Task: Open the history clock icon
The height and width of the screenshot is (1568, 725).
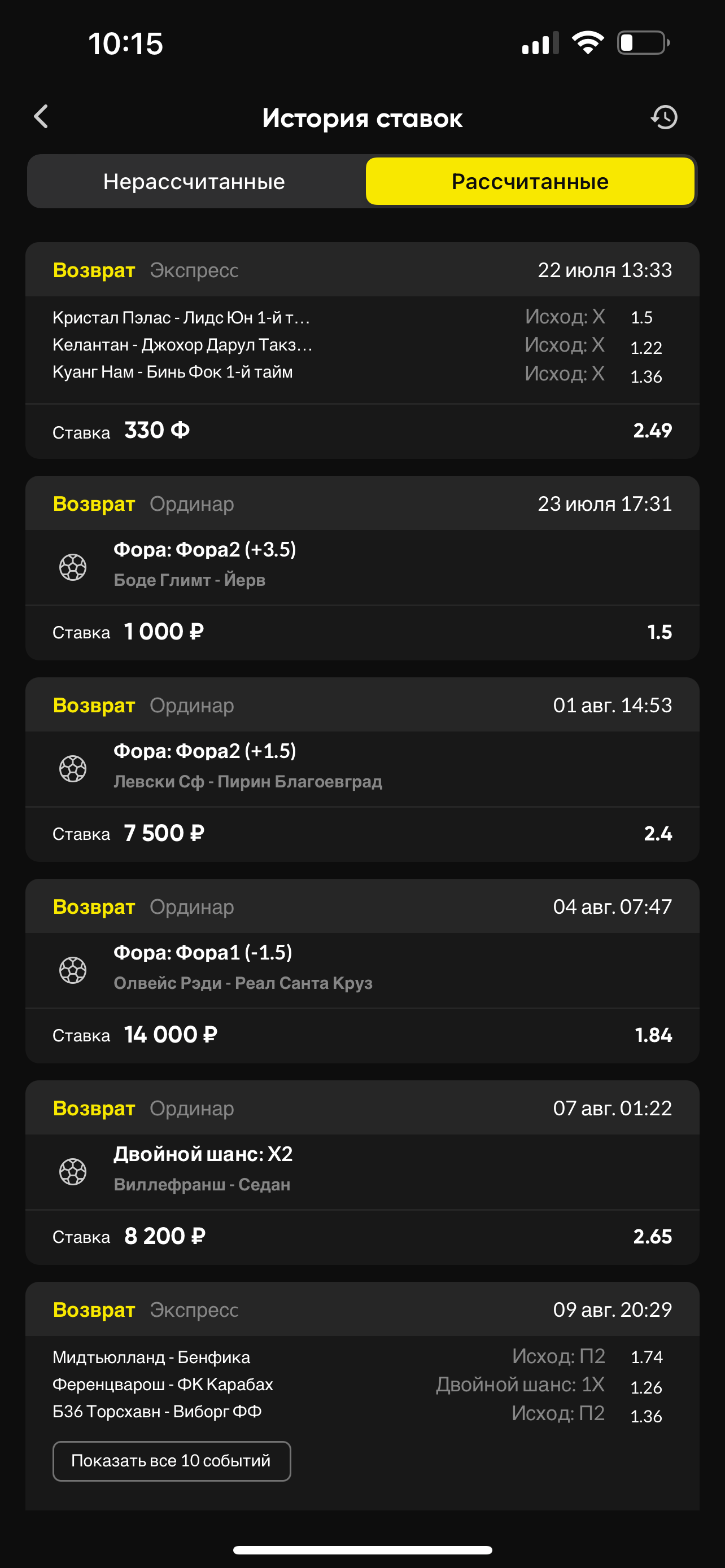Action: pos(664,117)
